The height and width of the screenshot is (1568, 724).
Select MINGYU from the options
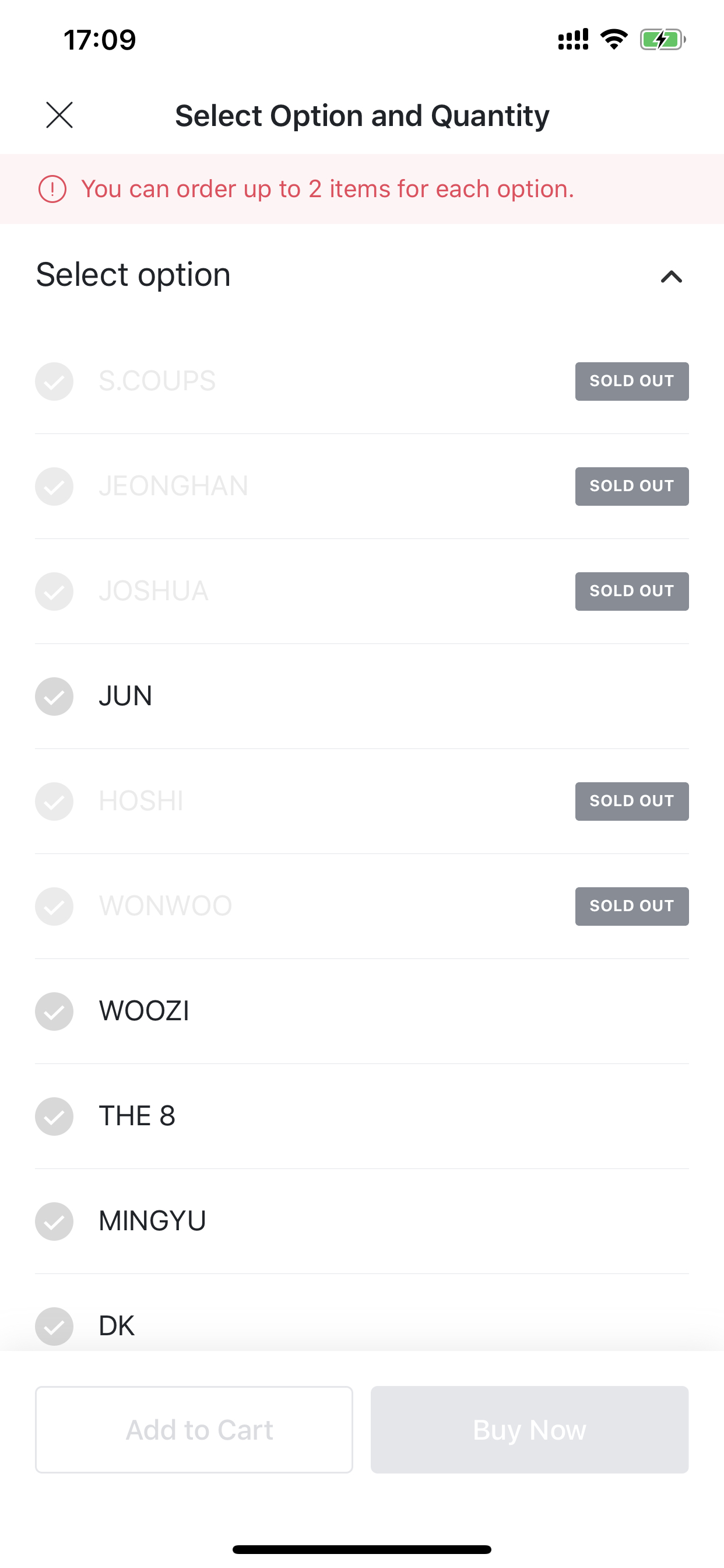[x=152, y=1221]
